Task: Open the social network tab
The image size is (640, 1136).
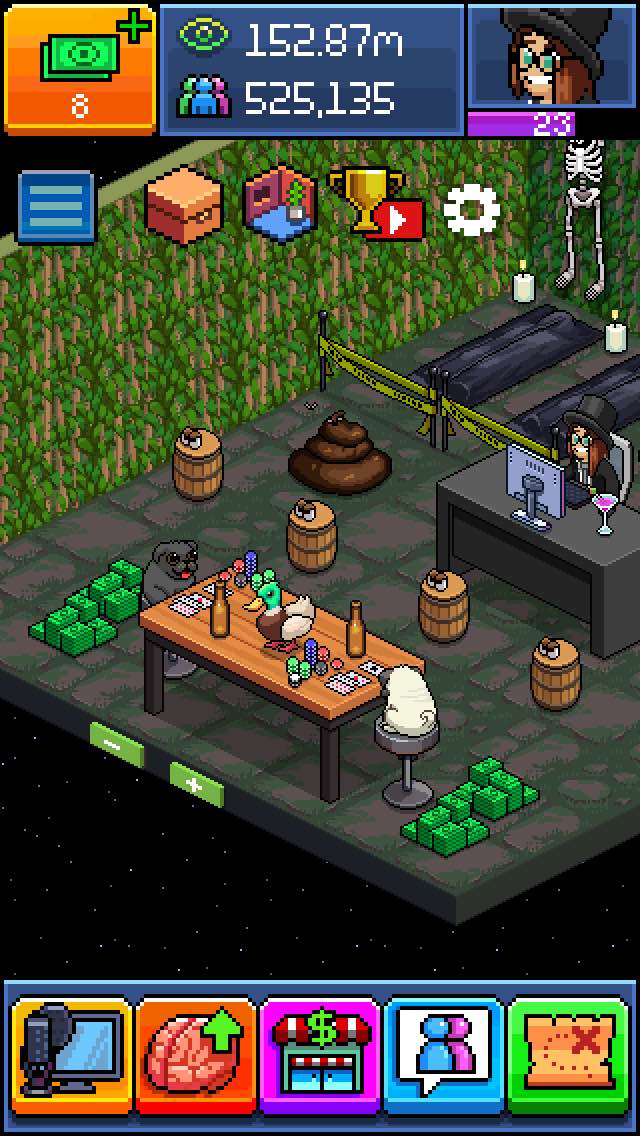Action: point(444,1057)
